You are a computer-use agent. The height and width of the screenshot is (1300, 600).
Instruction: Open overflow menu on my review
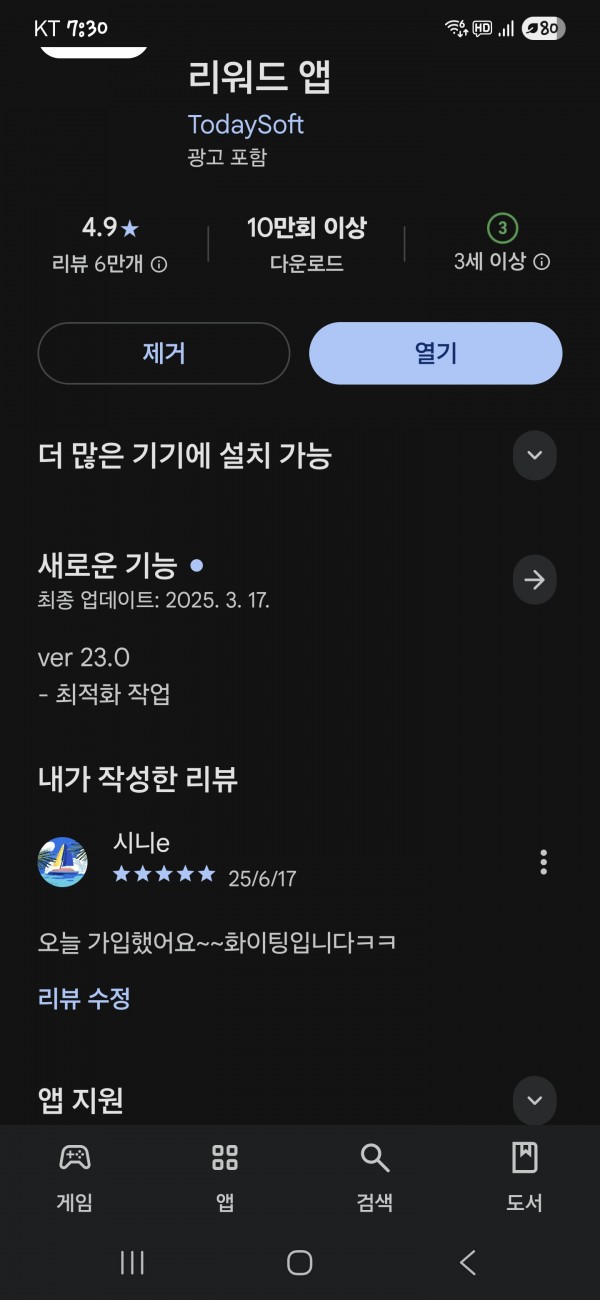pyautogui.click(x=543, y=862)
